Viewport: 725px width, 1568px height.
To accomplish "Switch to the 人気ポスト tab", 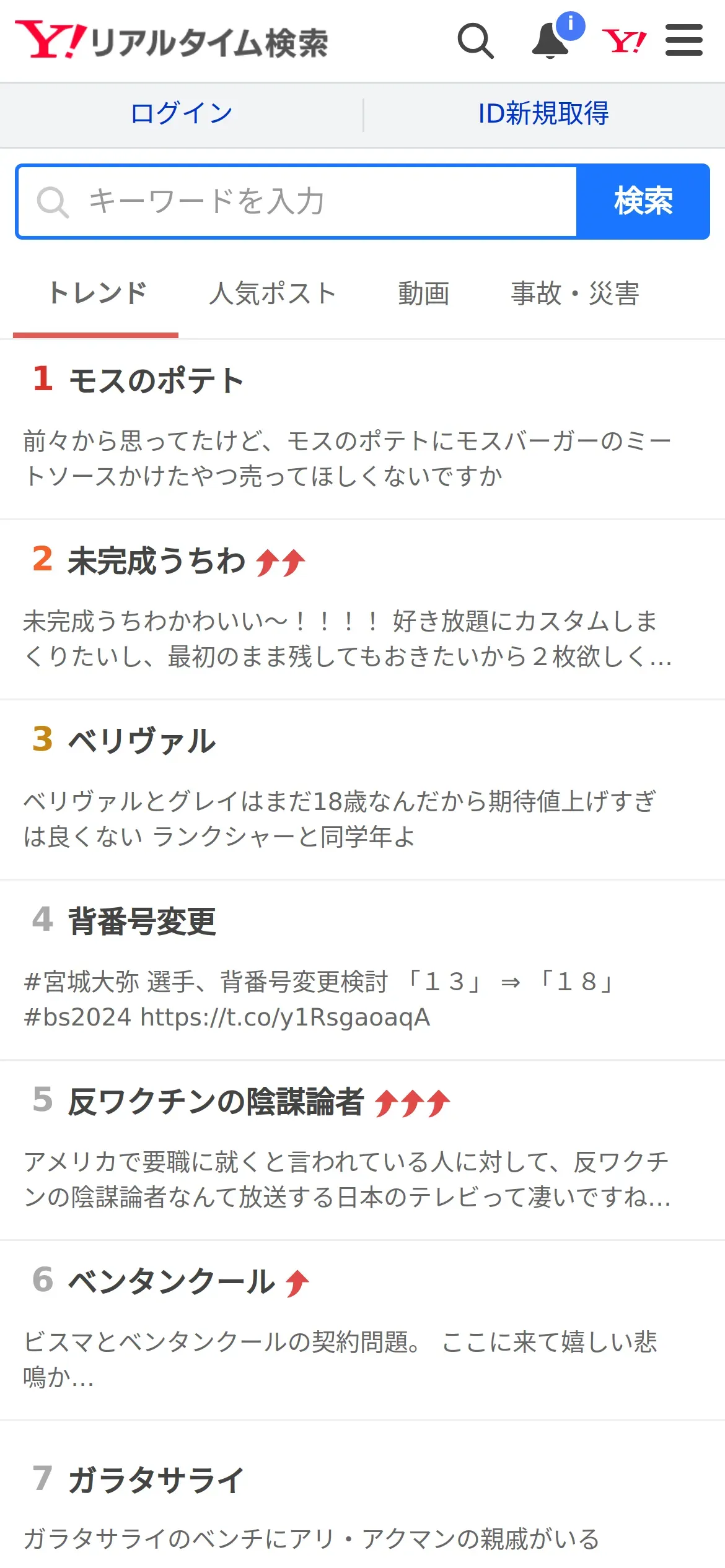I will click(273, 294).
